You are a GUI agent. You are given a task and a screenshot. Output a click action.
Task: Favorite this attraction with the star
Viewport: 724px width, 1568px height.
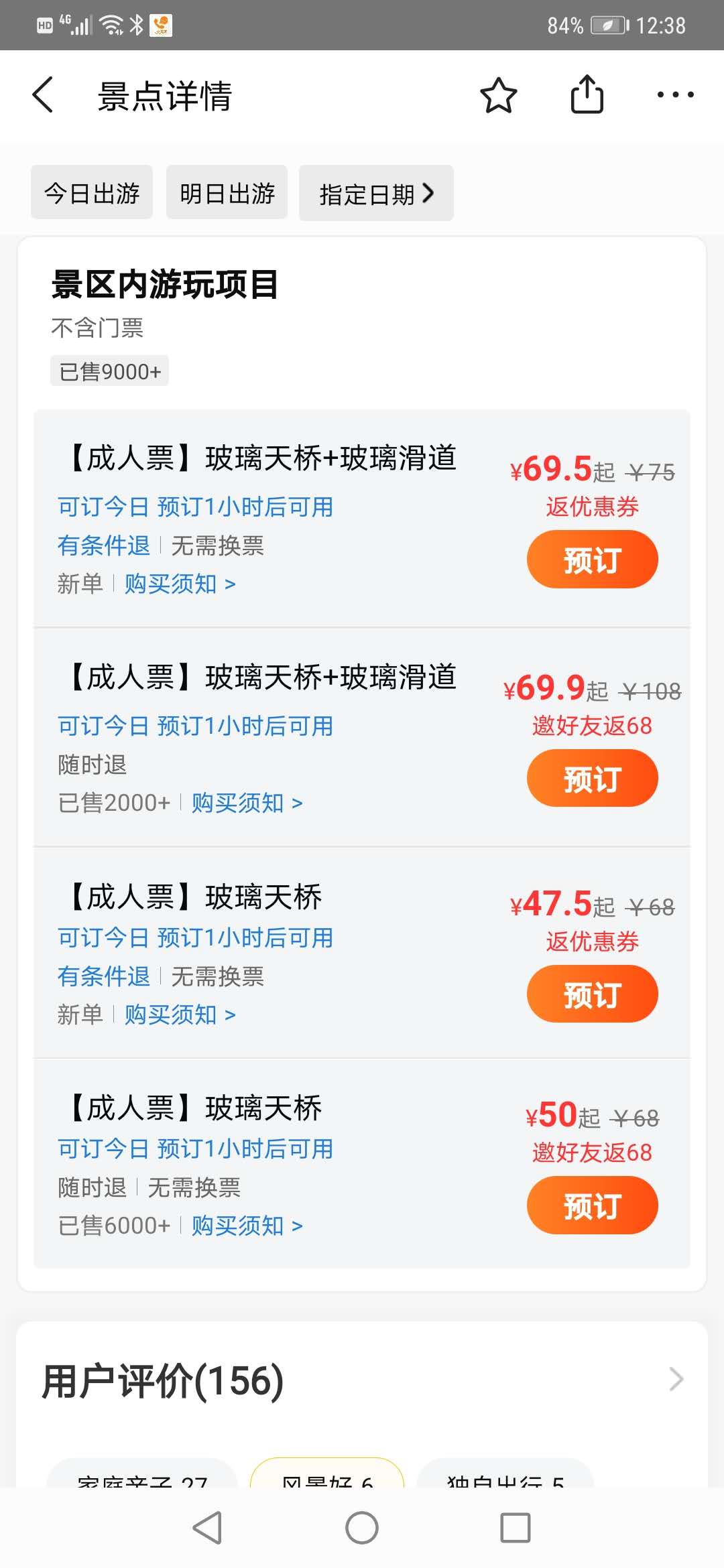point(498,95)
